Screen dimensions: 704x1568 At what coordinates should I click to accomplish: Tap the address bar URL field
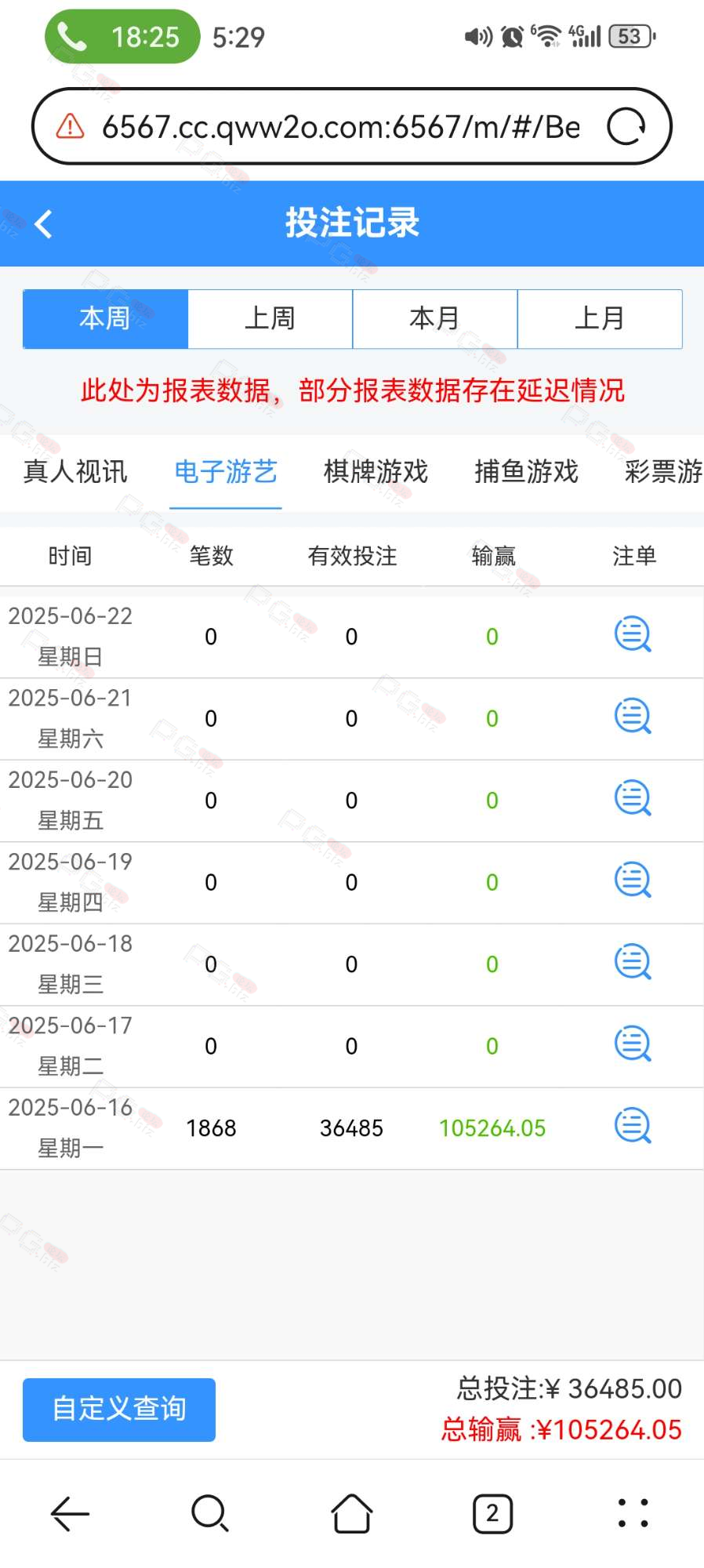[x=341, y=126]
